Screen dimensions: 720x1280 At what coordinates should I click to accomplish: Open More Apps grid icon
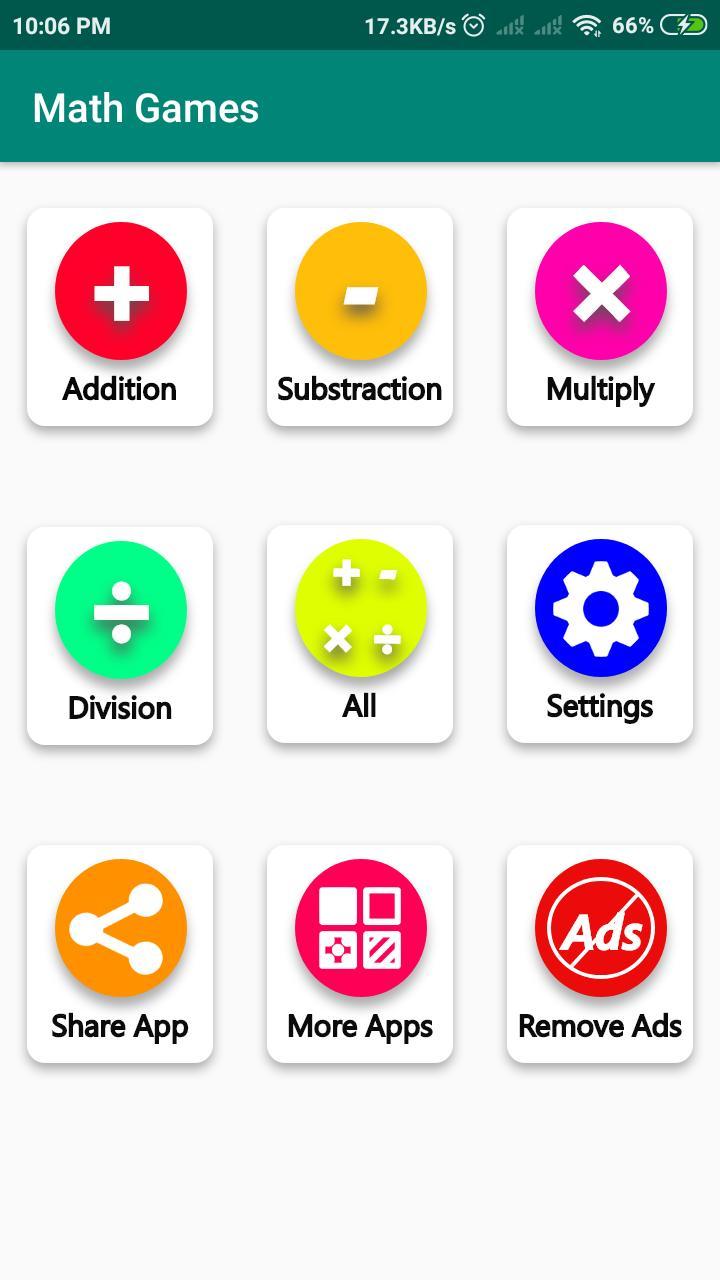359,927
